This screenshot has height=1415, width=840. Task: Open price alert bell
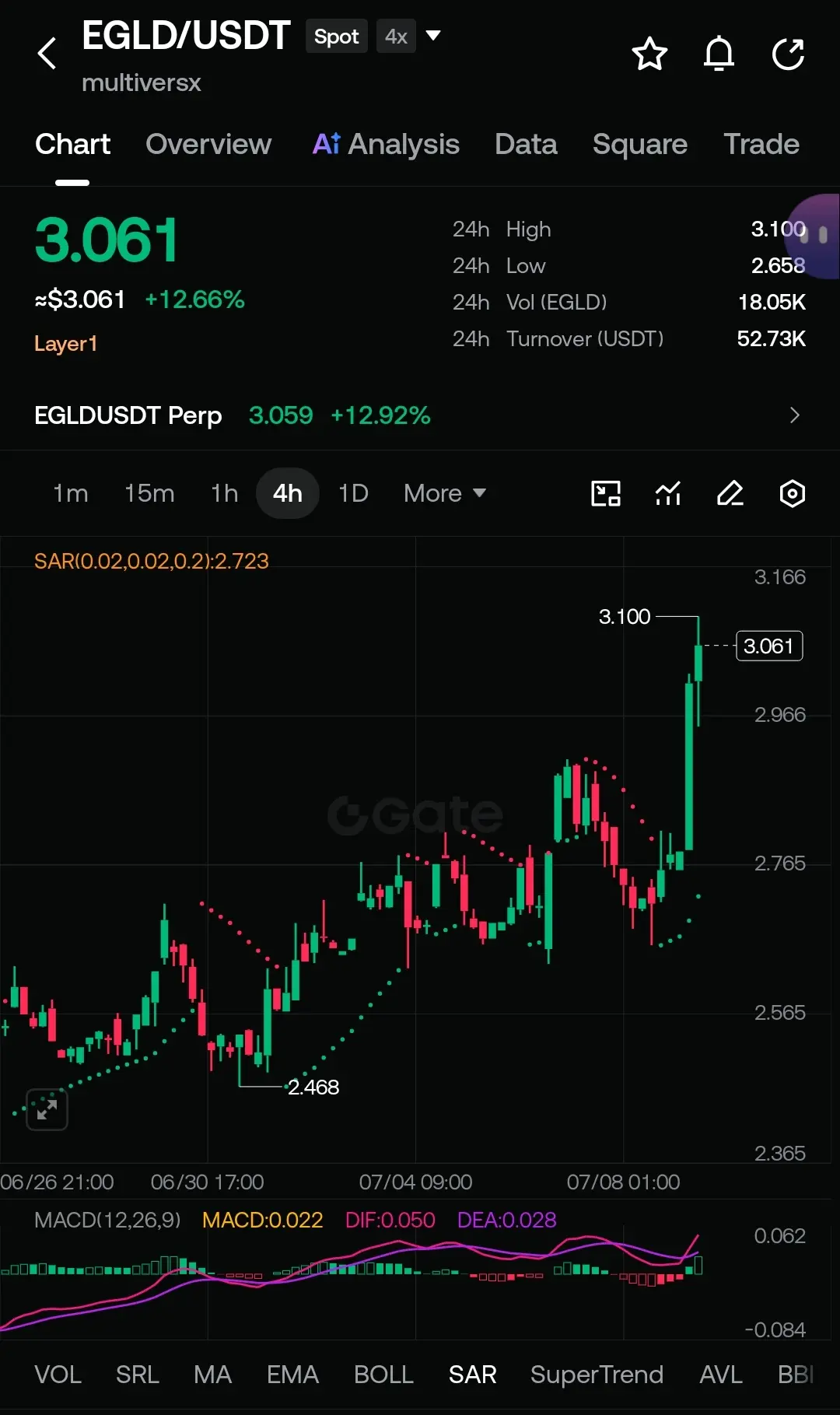click(719, 54)
